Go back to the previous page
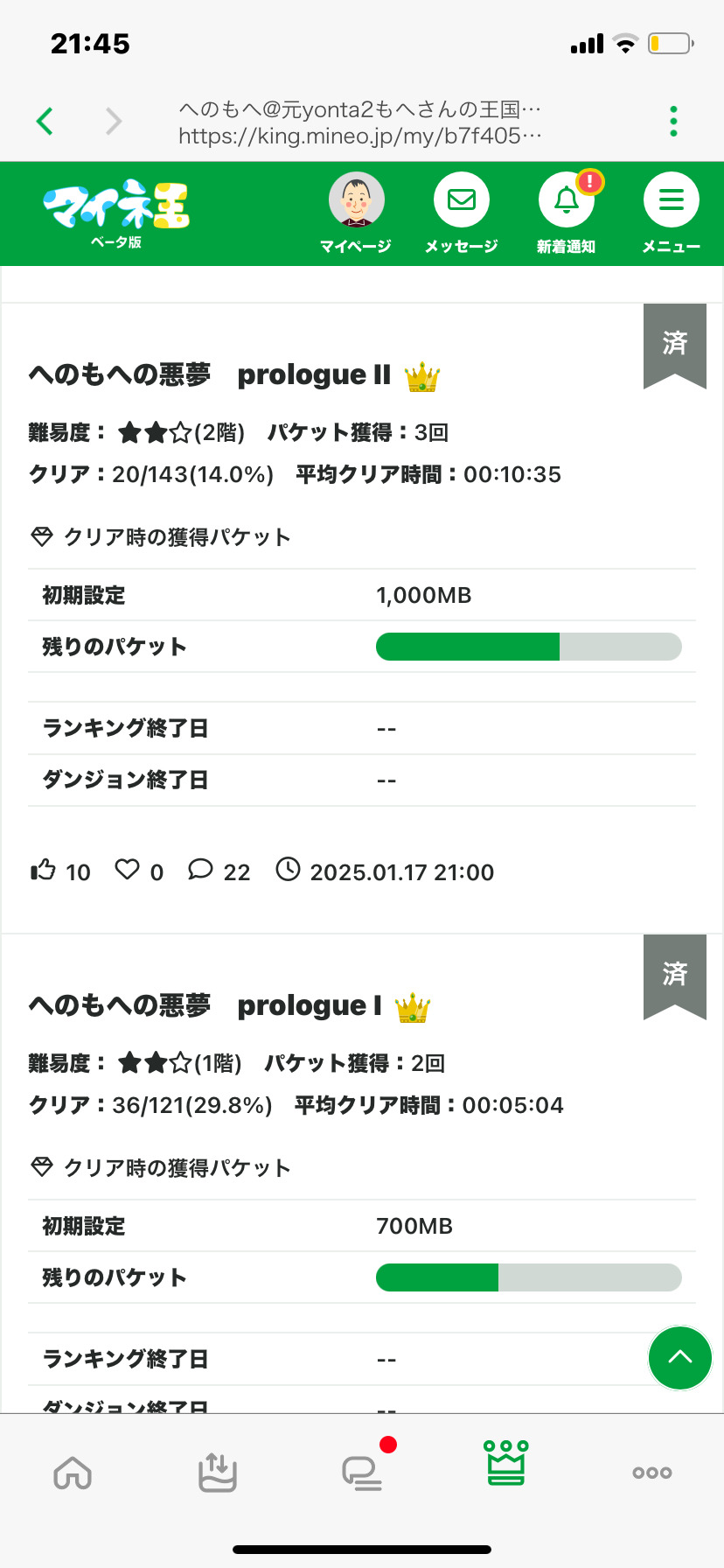 tap(45, 121)
